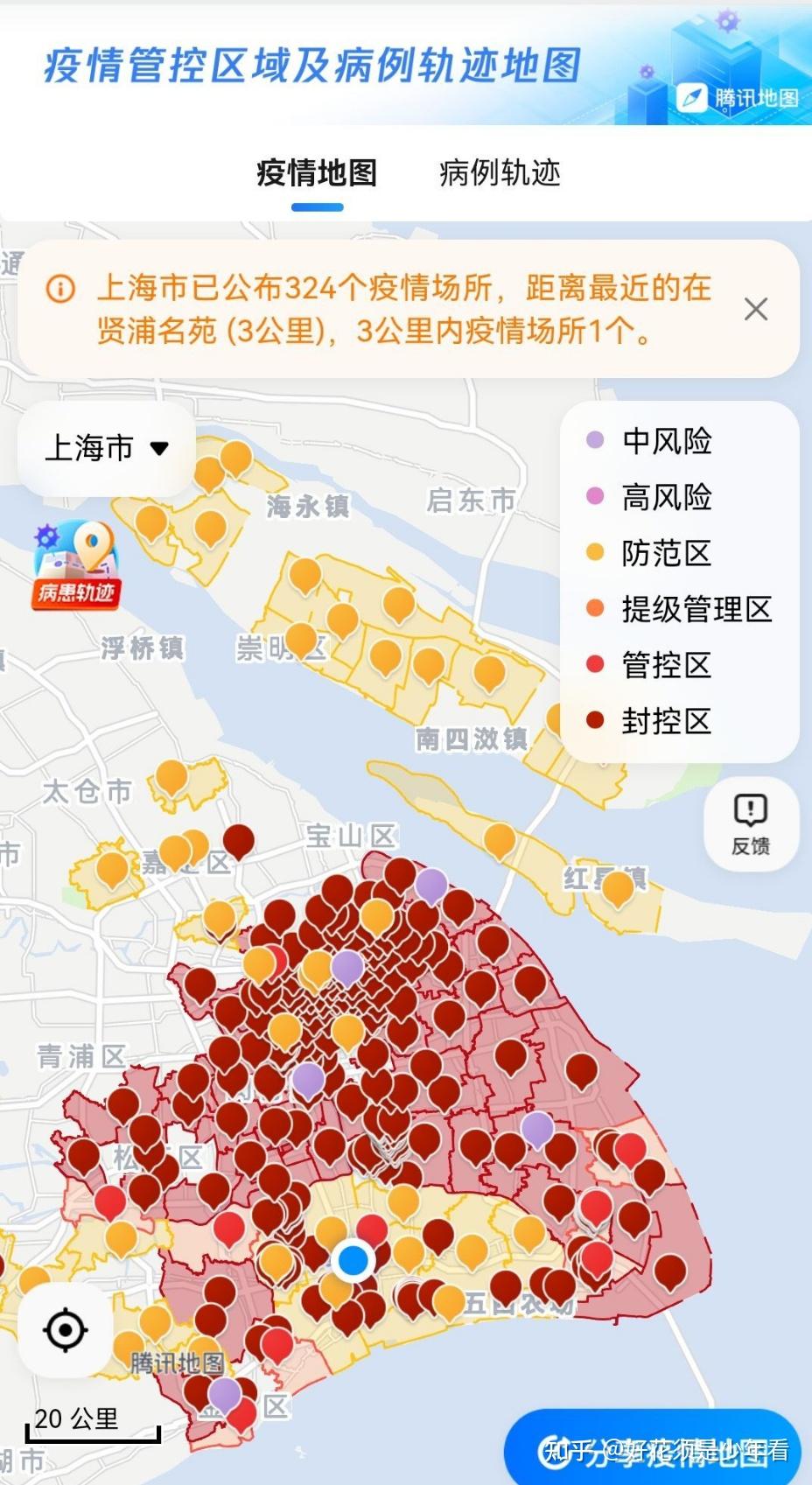Click the blue current-location dot on map
Viewport: 812px width, 1485px height.
(x=353, y=1258)
